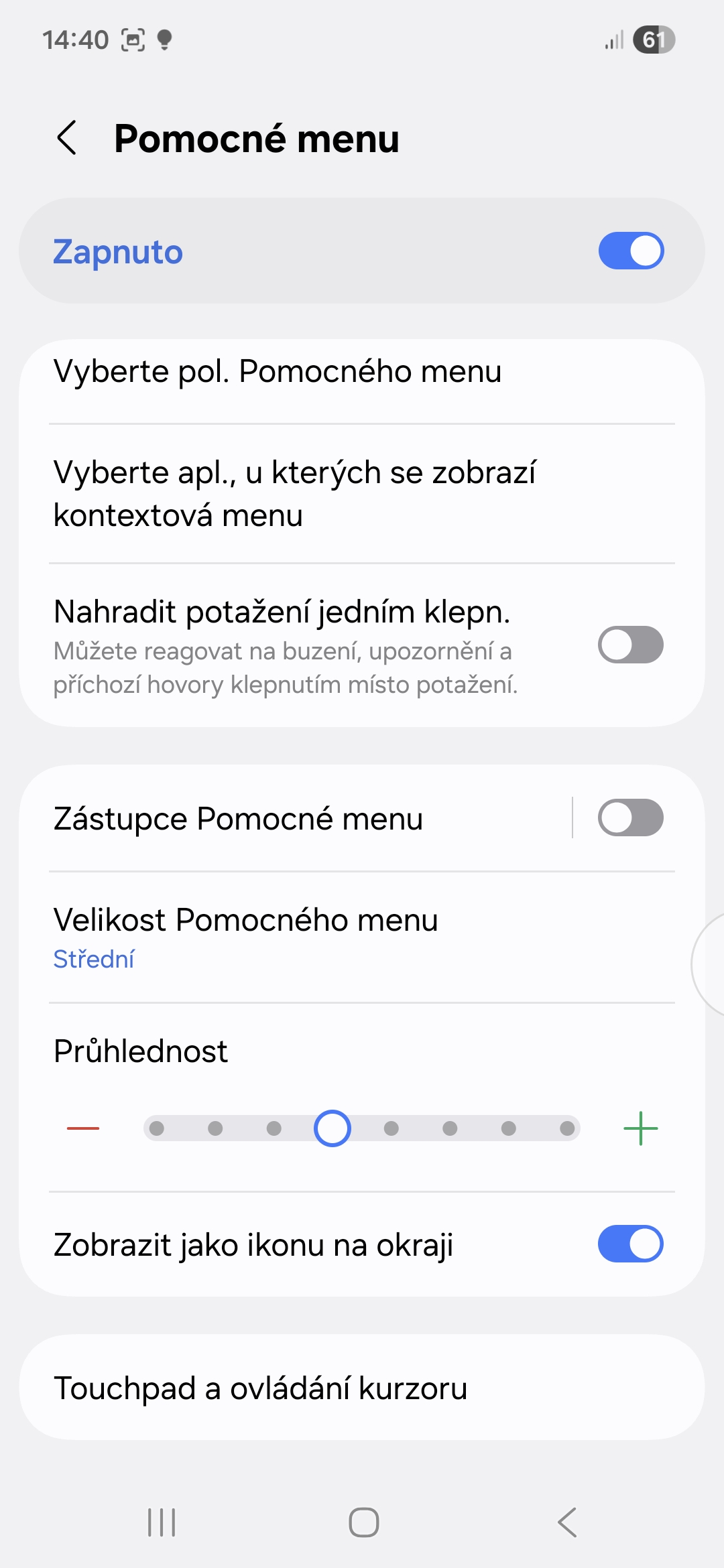The width and height of the screenshot is (724, 1568).
Task: Tap the Pomocné menu edge icon
Action: (709, 964)
